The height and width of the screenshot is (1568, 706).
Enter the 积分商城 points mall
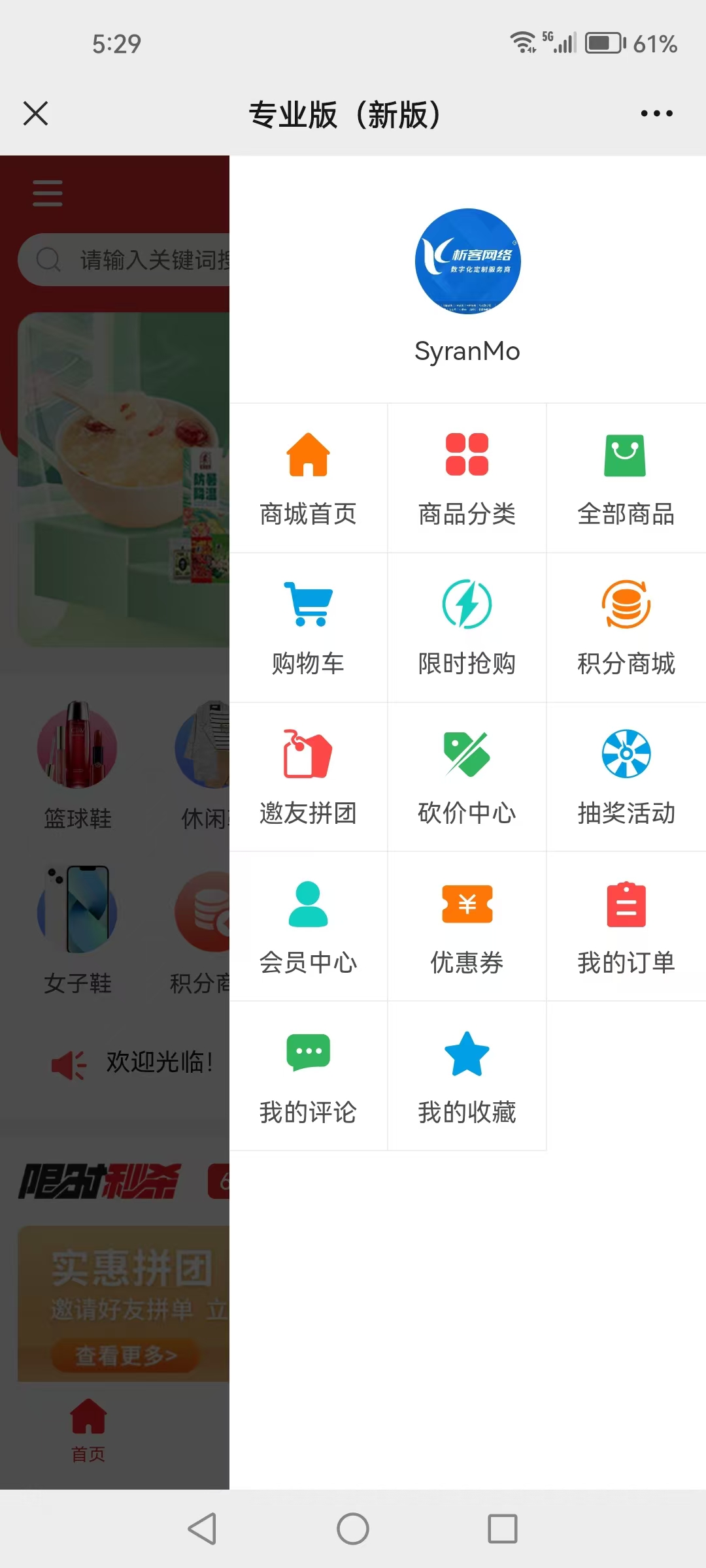coord(626,627)
